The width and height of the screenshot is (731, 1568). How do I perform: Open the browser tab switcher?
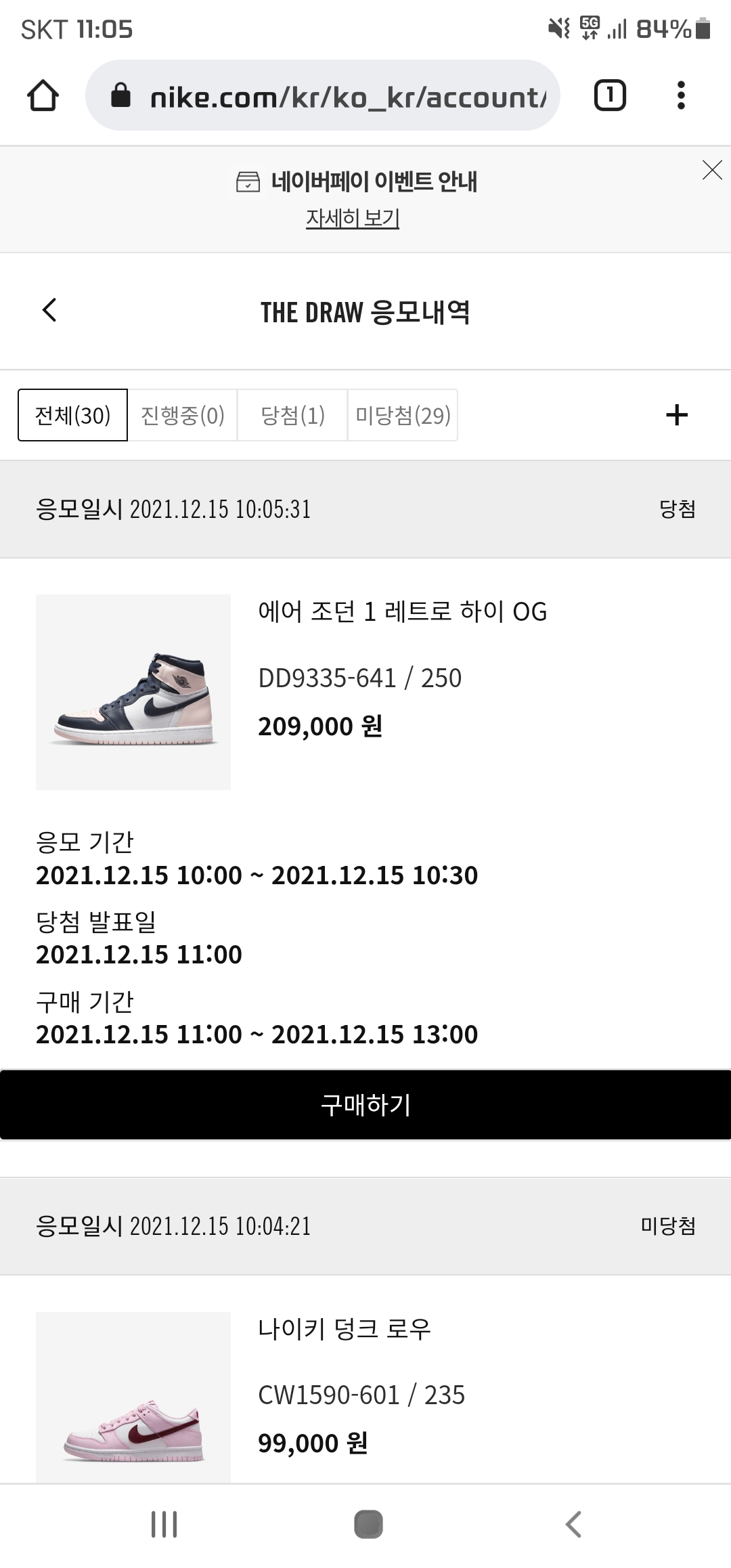[609, 95]
